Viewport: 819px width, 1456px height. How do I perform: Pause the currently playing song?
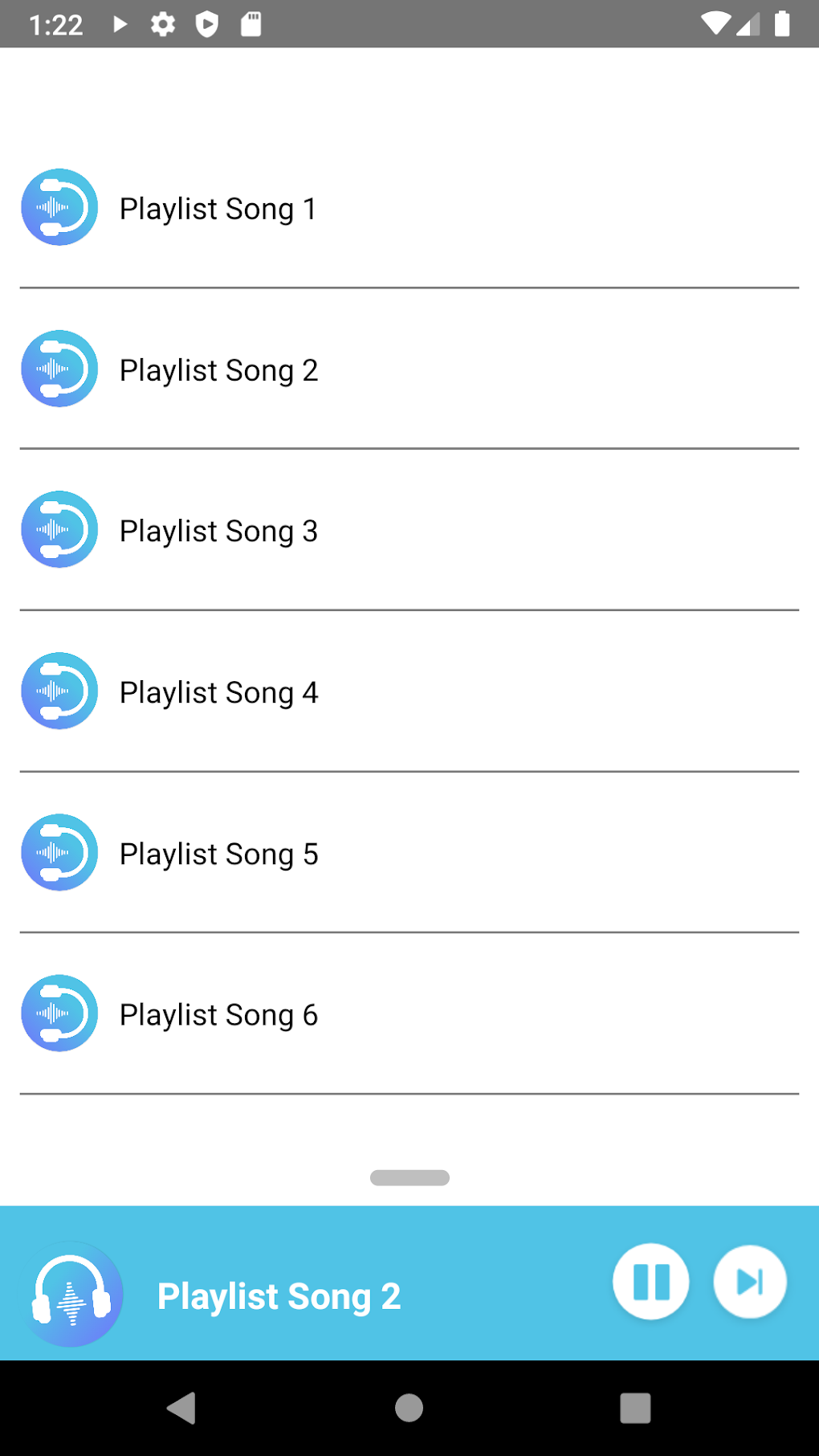650,1282
